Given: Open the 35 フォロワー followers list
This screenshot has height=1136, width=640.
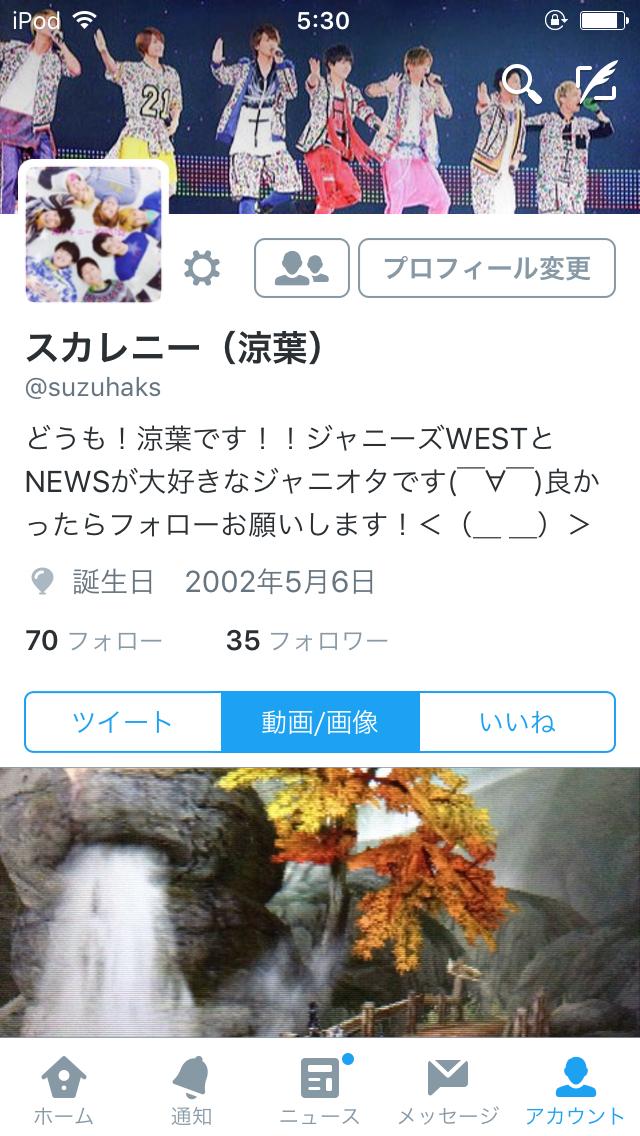Looking at the screenshot, I should [307, 640].
